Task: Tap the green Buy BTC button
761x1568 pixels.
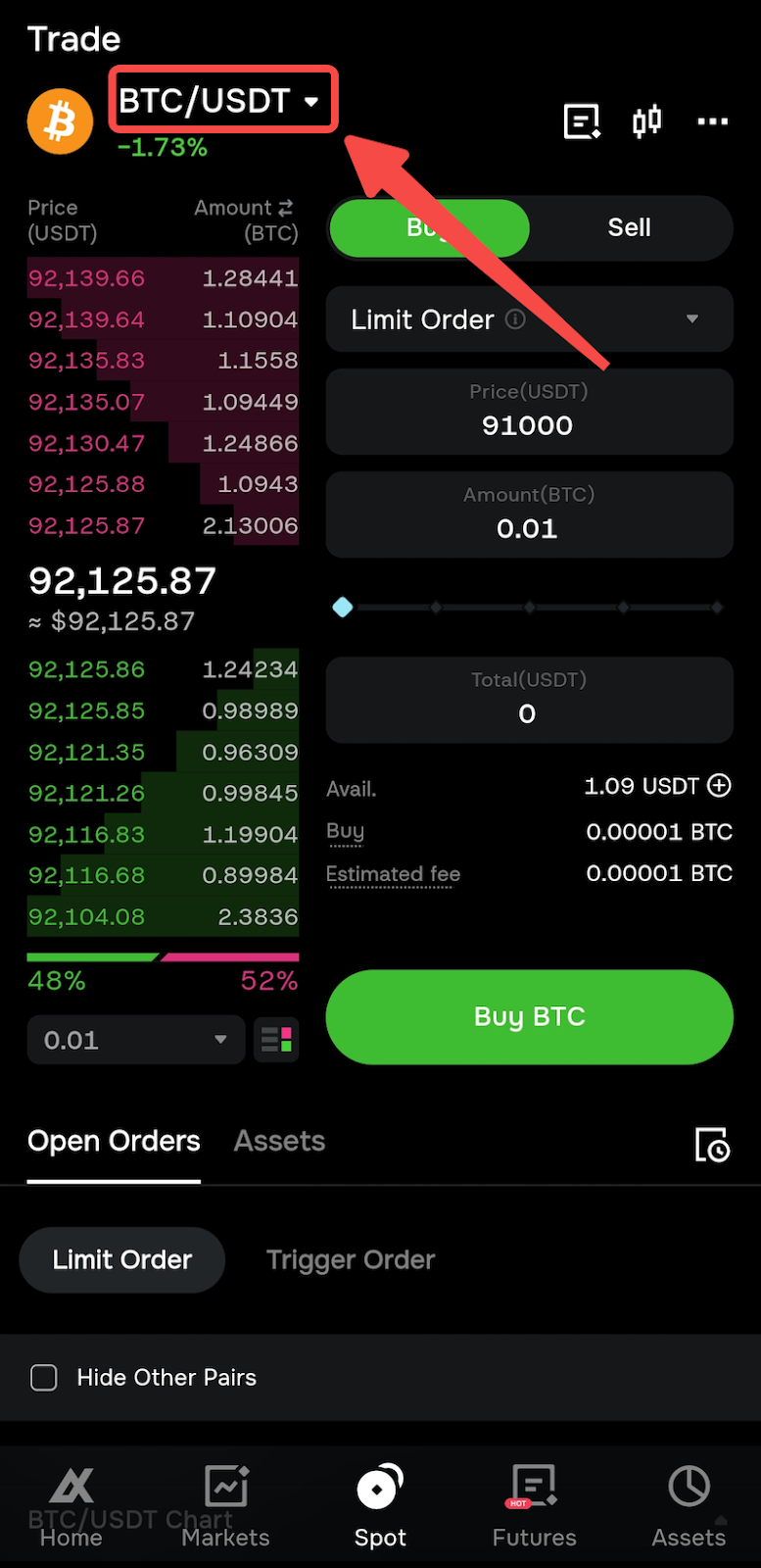Action: coord(529,1016)
